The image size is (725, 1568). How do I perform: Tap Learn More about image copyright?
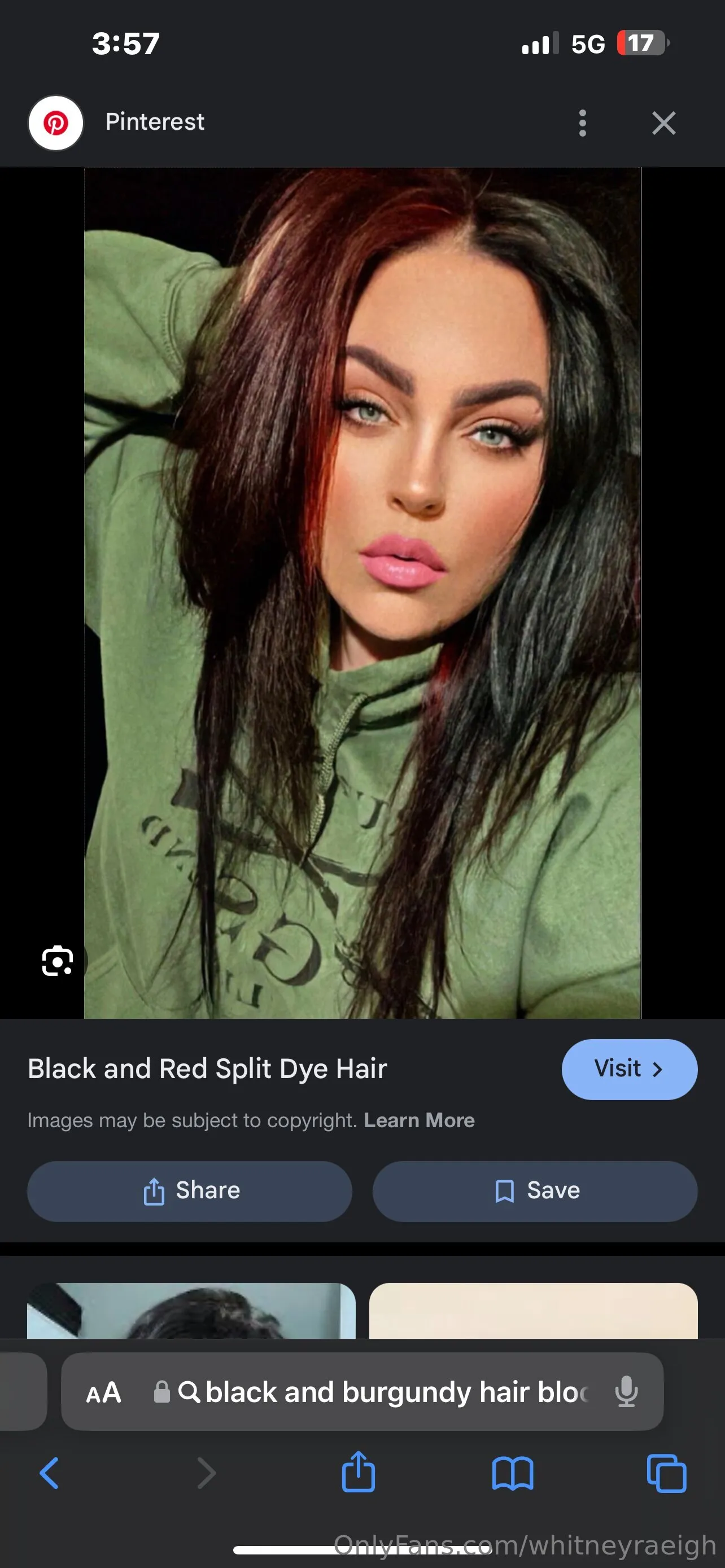[419, 1120]
